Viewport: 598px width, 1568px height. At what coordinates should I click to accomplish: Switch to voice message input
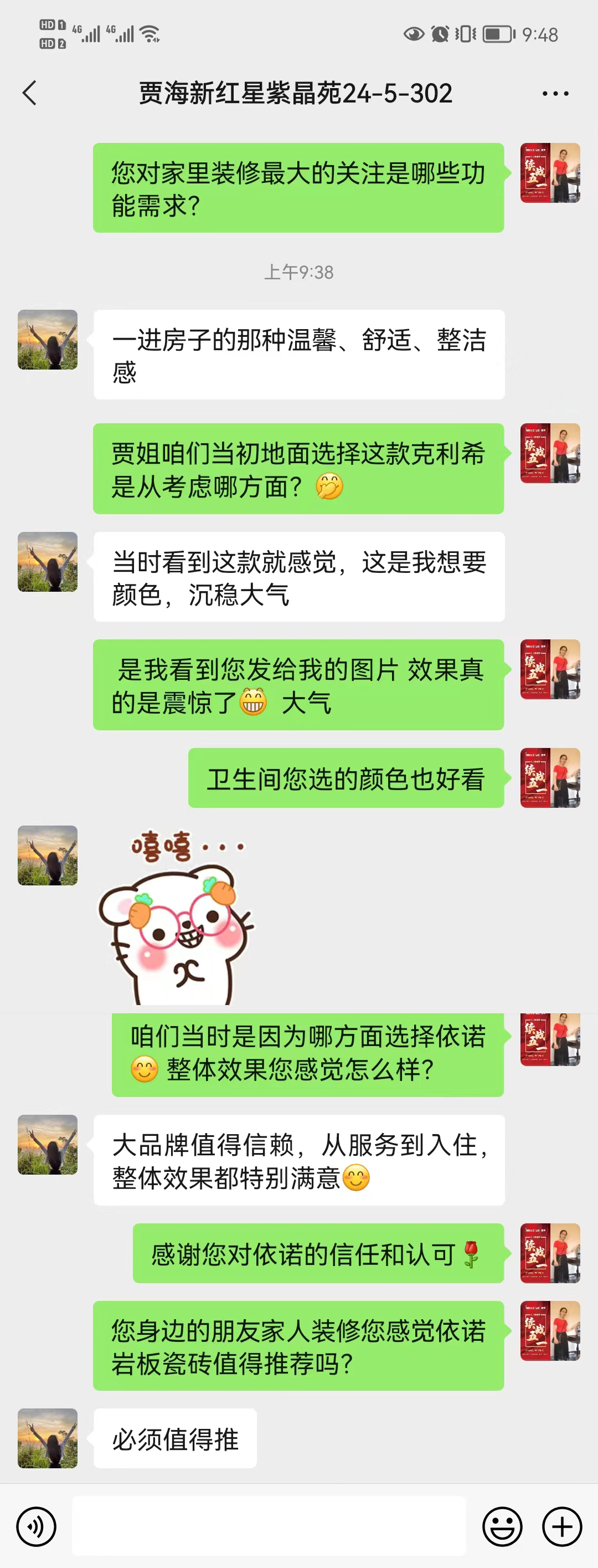36,1526
